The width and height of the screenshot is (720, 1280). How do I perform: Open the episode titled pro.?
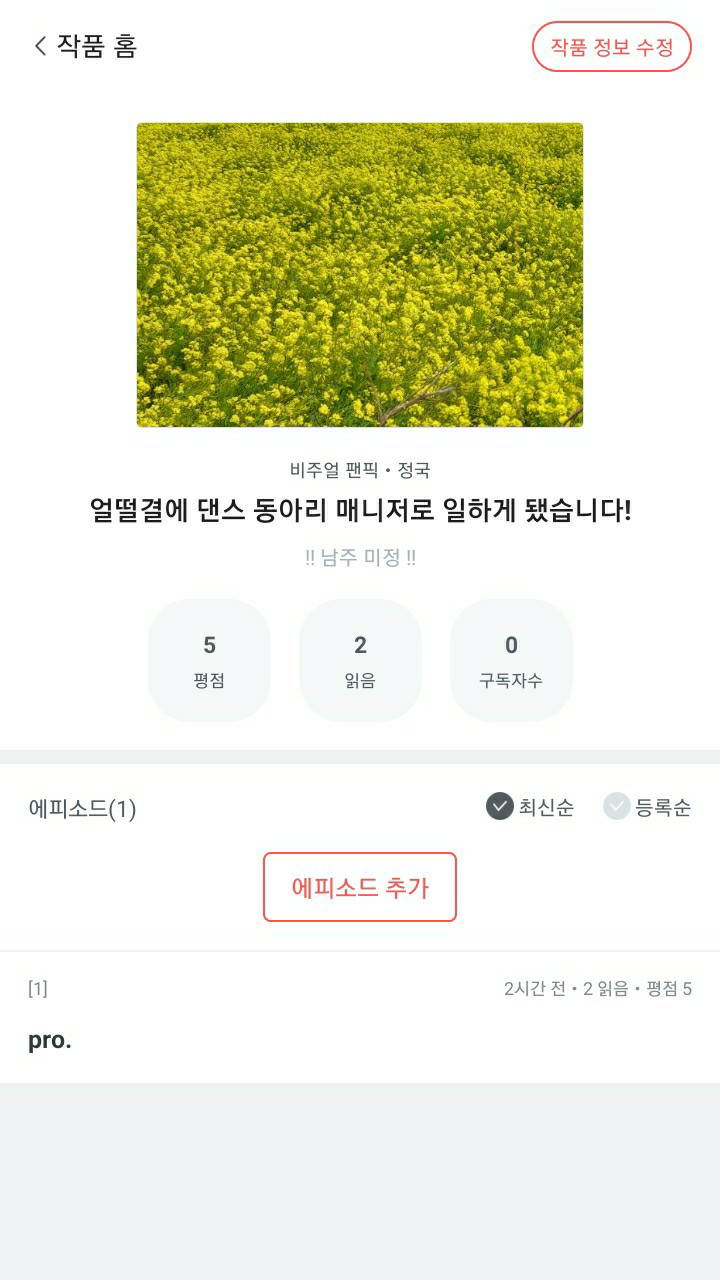tap(50, 1040)
